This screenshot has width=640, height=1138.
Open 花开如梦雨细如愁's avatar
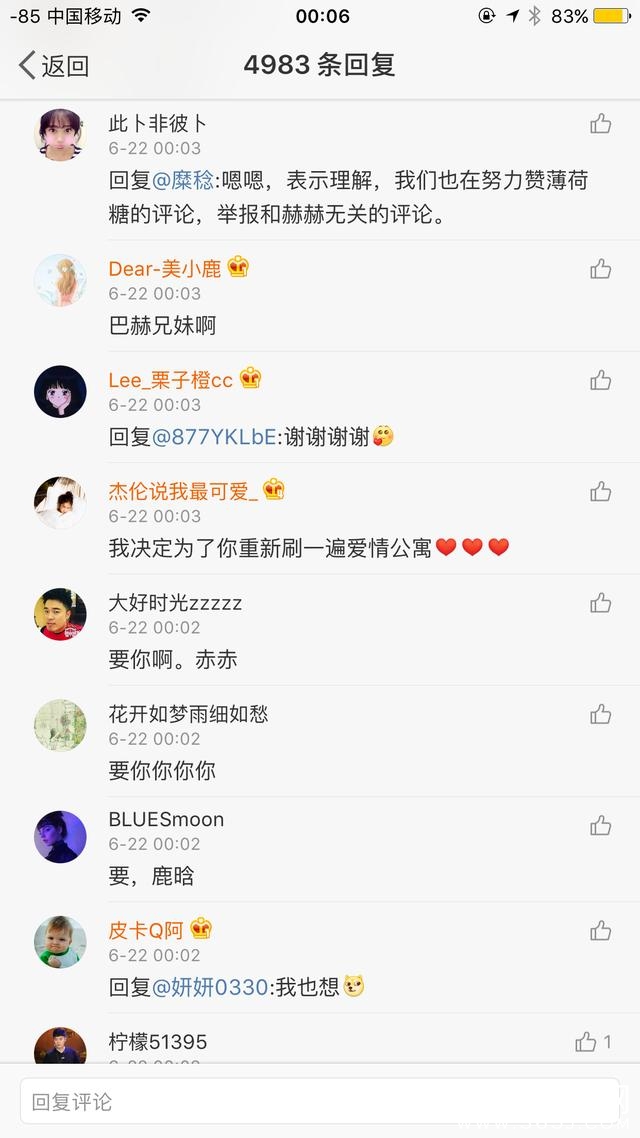[x=60, y=725]
